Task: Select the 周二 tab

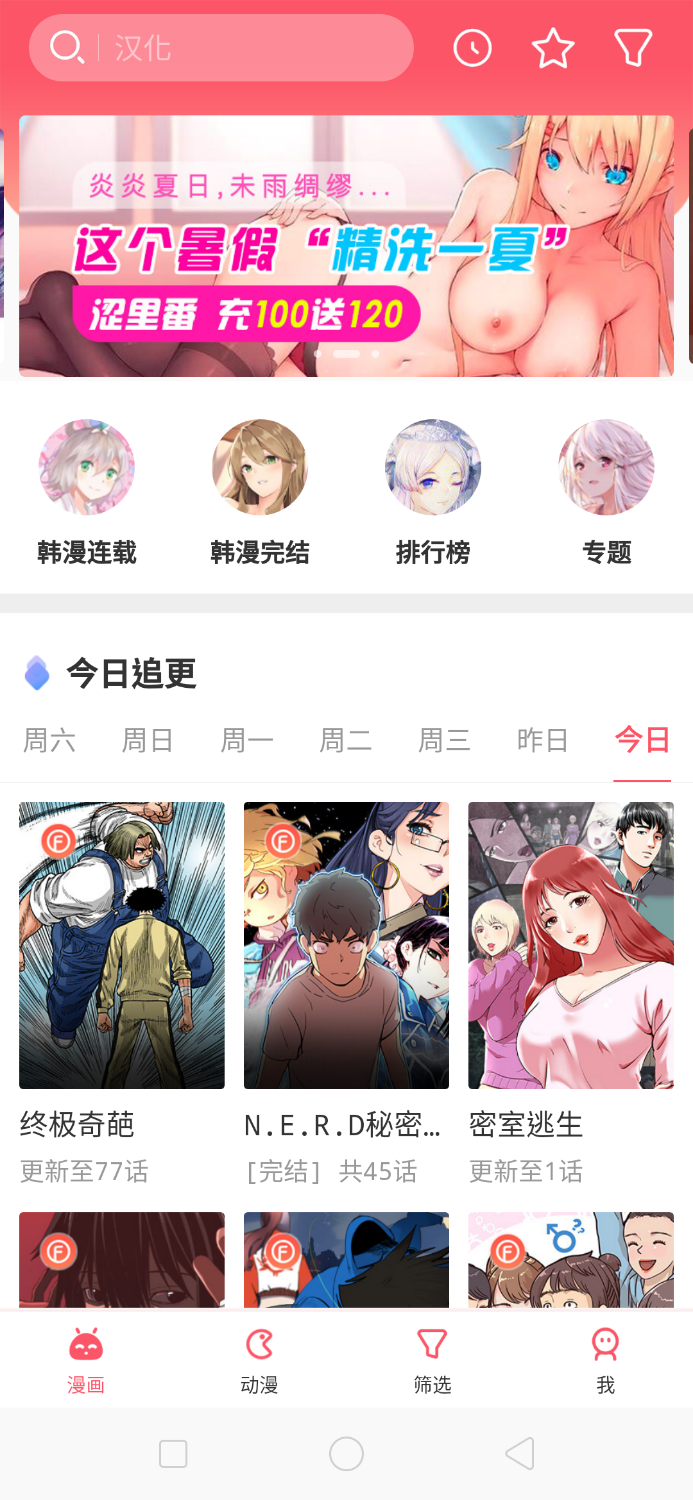Action: [x=345, y=741]
